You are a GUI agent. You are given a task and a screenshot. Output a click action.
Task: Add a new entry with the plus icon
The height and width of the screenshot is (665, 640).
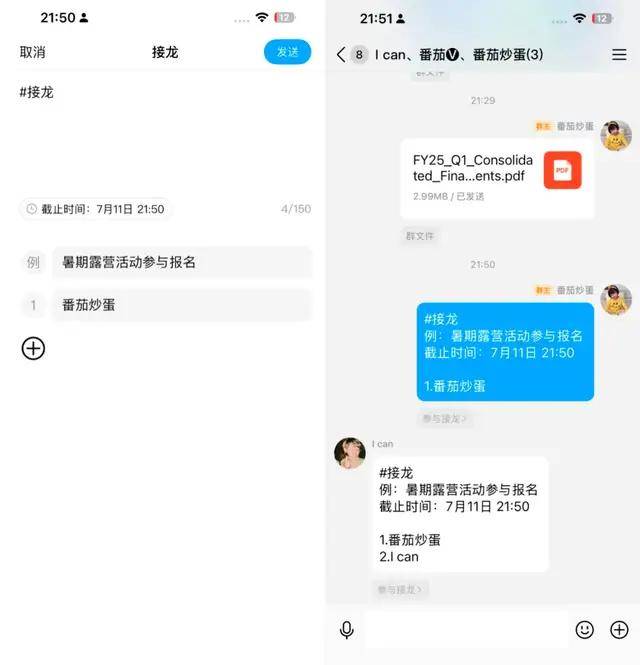click(x=33, y=348)
